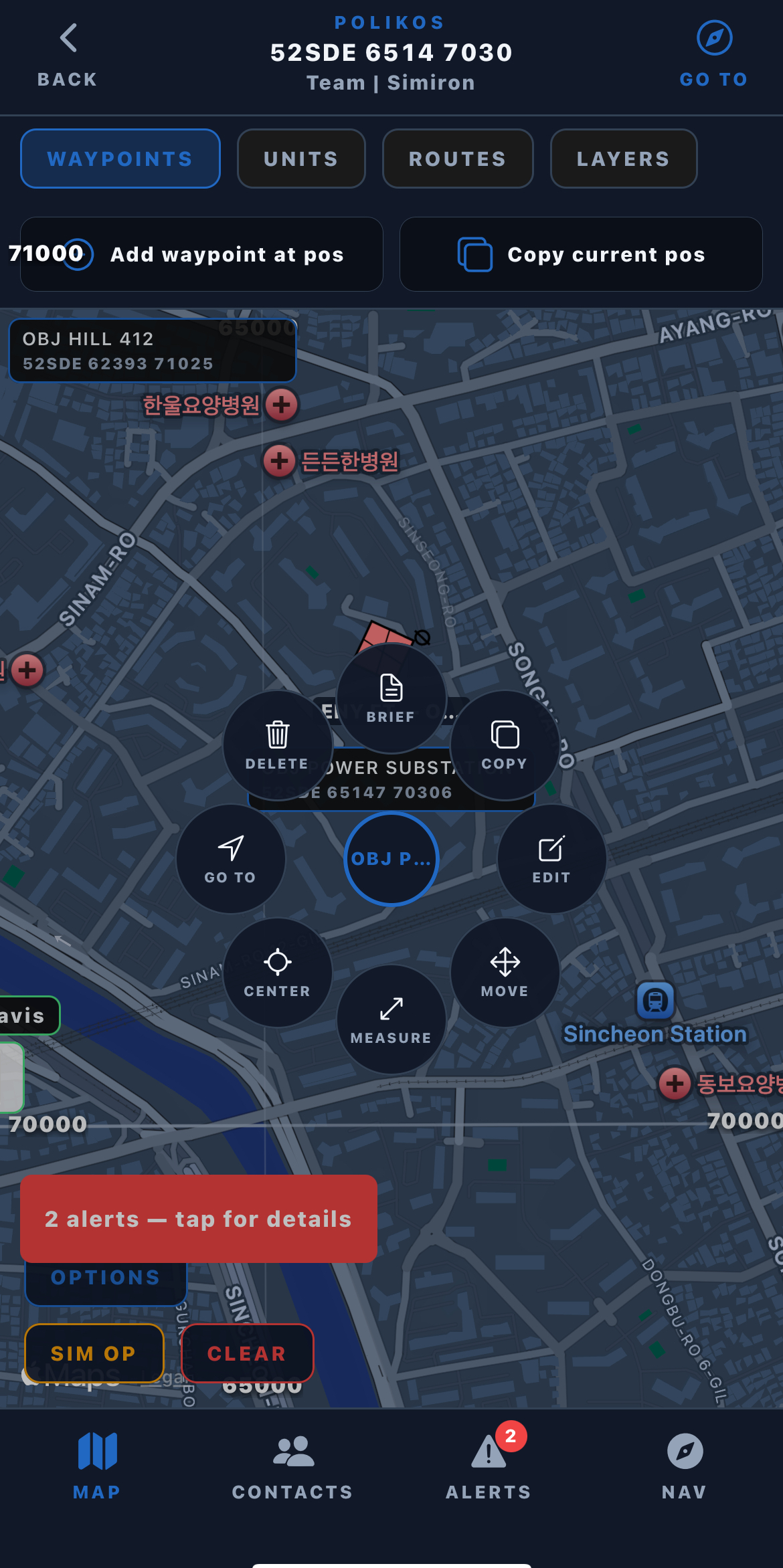Screen dimensions: 783x1568
Task: Start Measure from the radial menu
Action: click(391, 1019)
